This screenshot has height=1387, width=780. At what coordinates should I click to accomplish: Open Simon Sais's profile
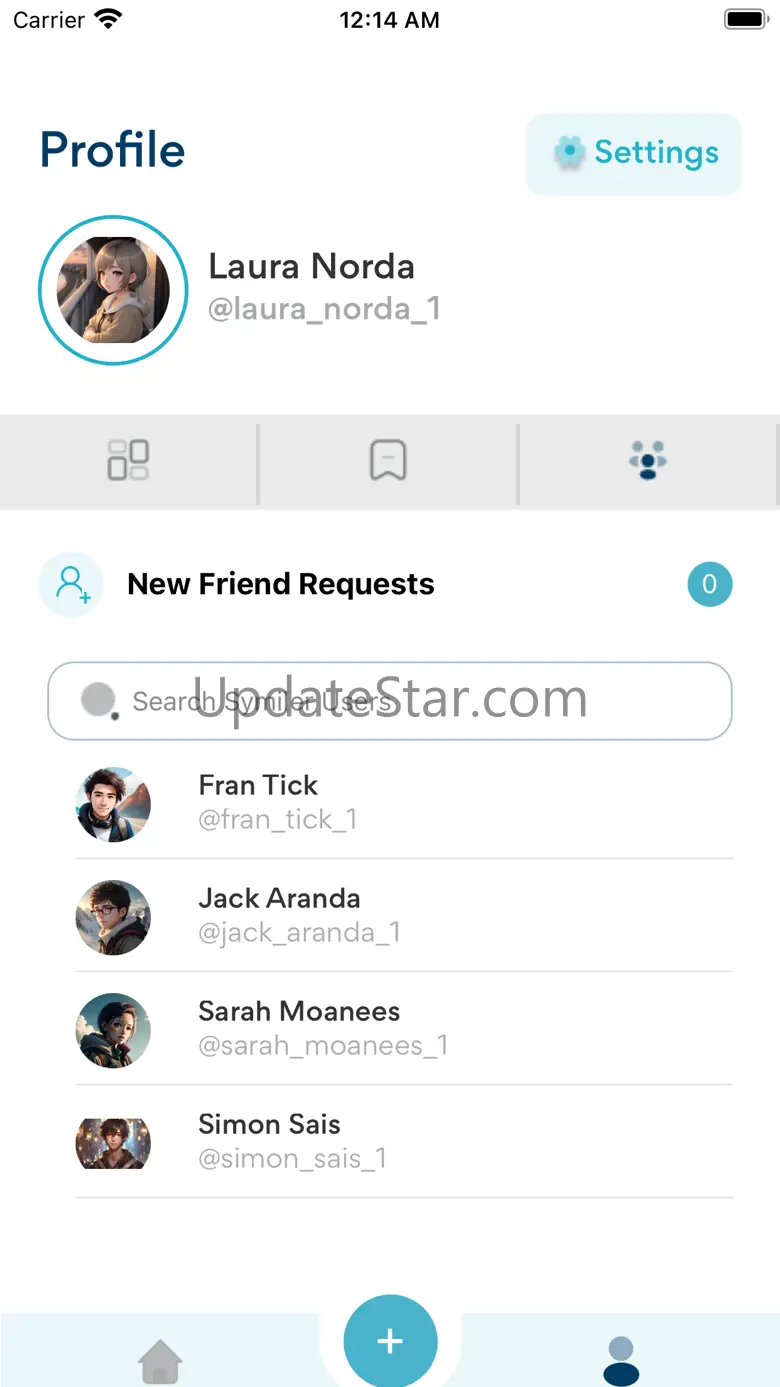[404, 1142]
